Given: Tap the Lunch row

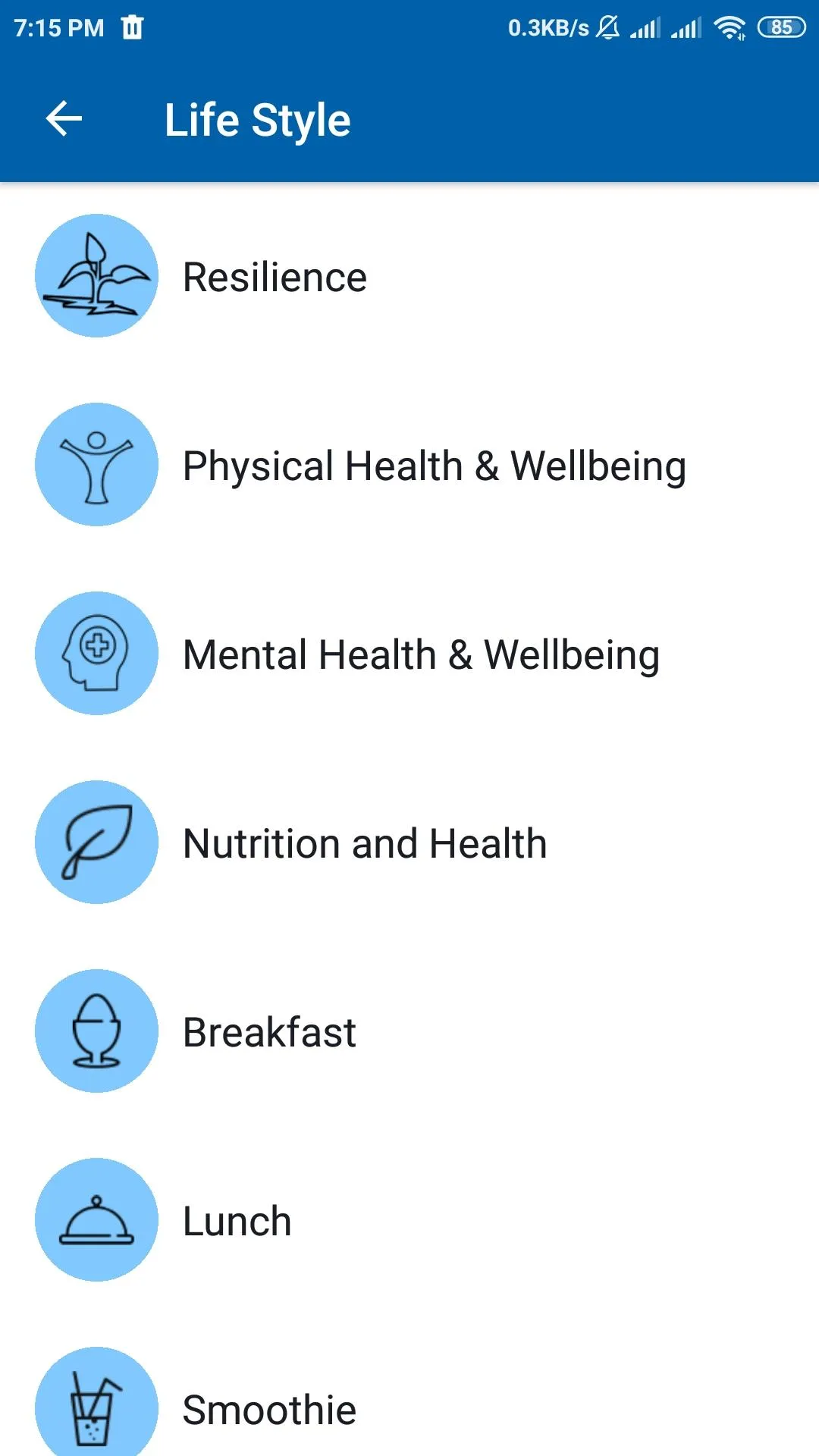Looking at the screenshot, I should pyautogui.click(x=409, y=1220).
